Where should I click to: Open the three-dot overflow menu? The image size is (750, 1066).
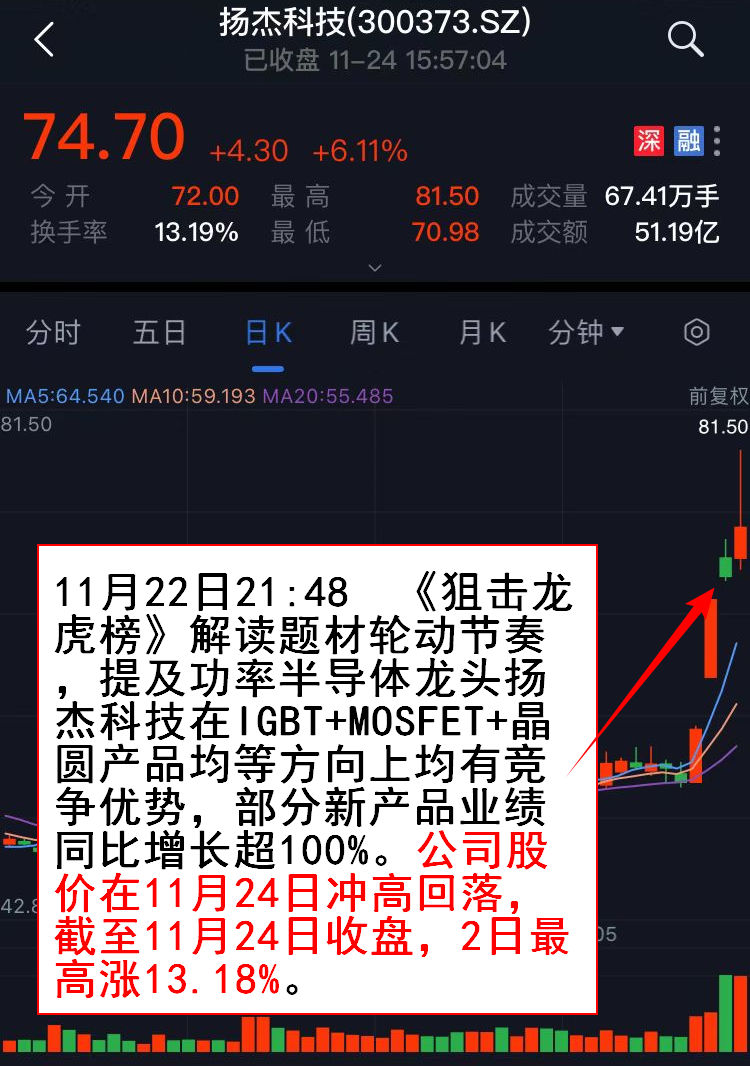[717, 140]
